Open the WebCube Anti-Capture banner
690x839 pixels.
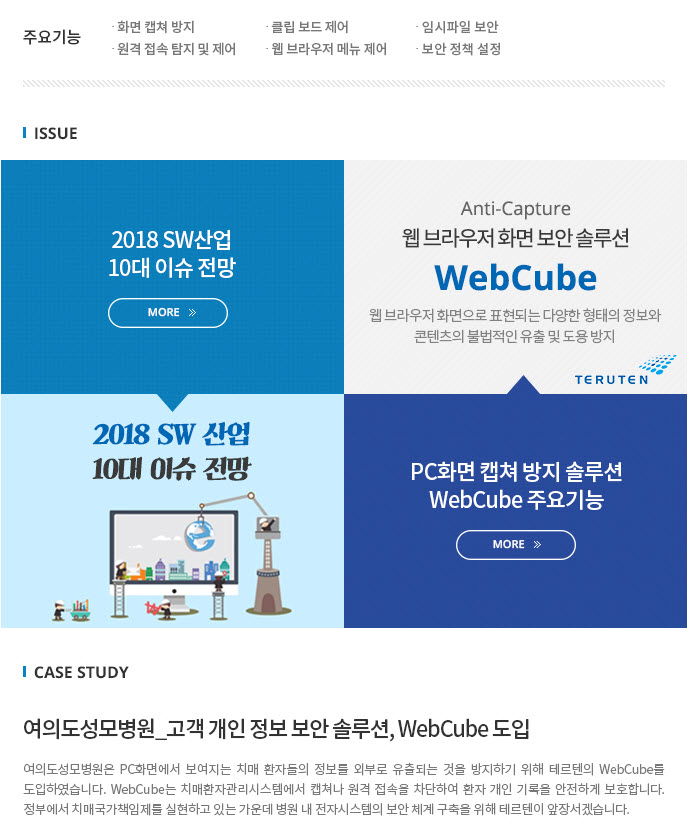[515, 276]
